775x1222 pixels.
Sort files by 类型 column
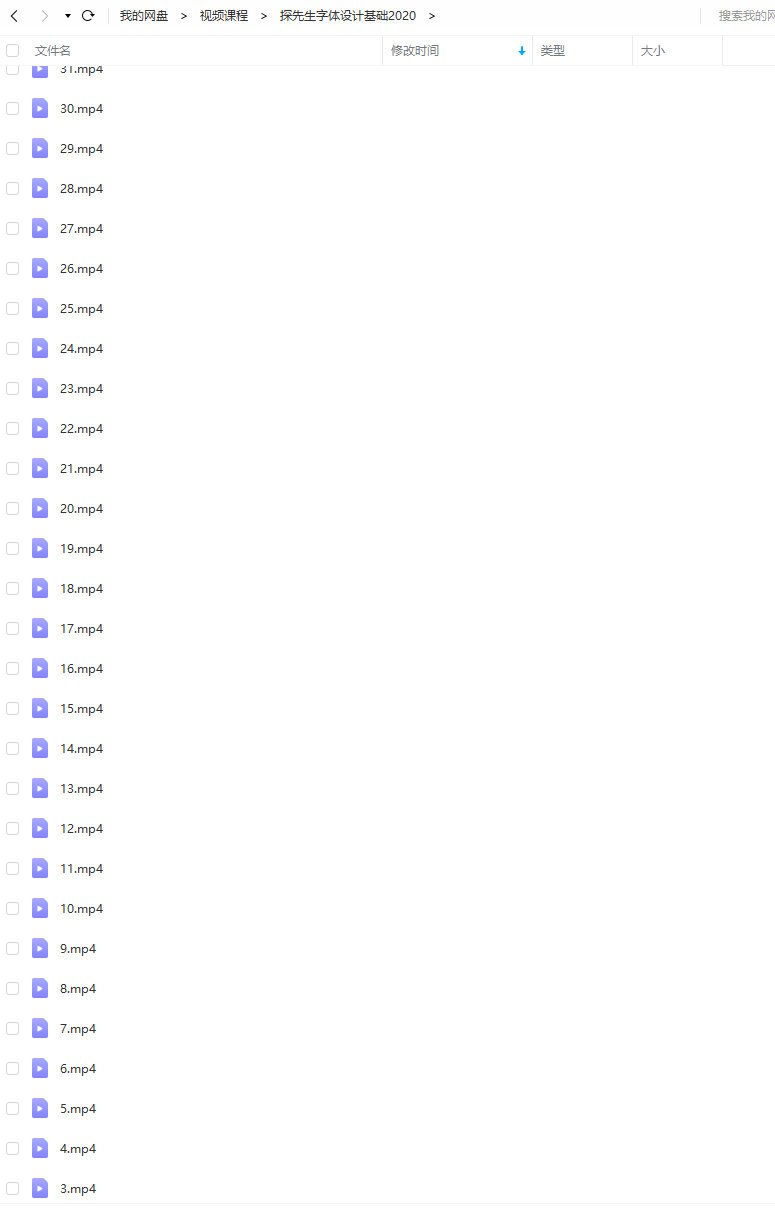[553, 50]
